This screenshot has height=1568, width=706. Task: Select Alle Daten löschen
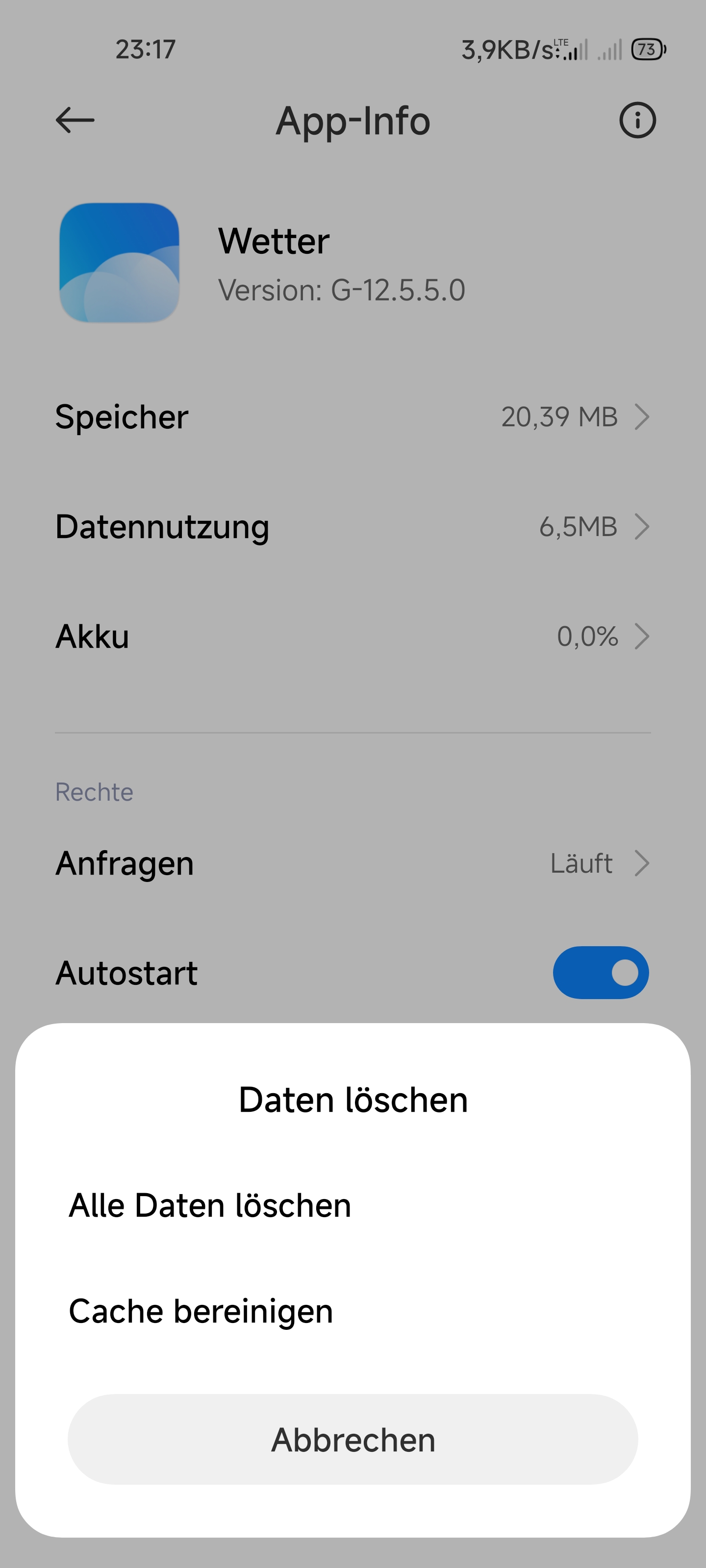click(353, 1205)
